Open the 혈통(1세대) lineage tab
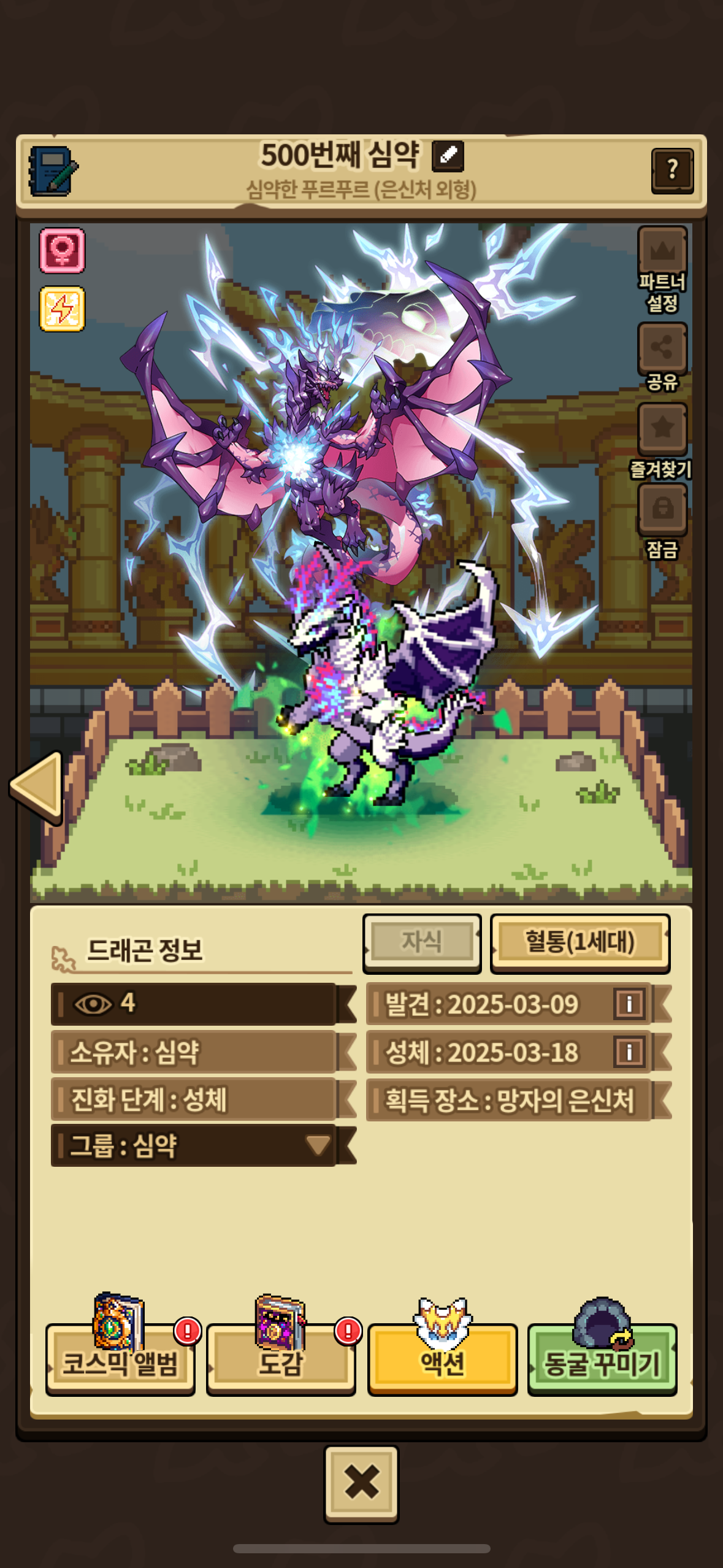 [580, 942]
